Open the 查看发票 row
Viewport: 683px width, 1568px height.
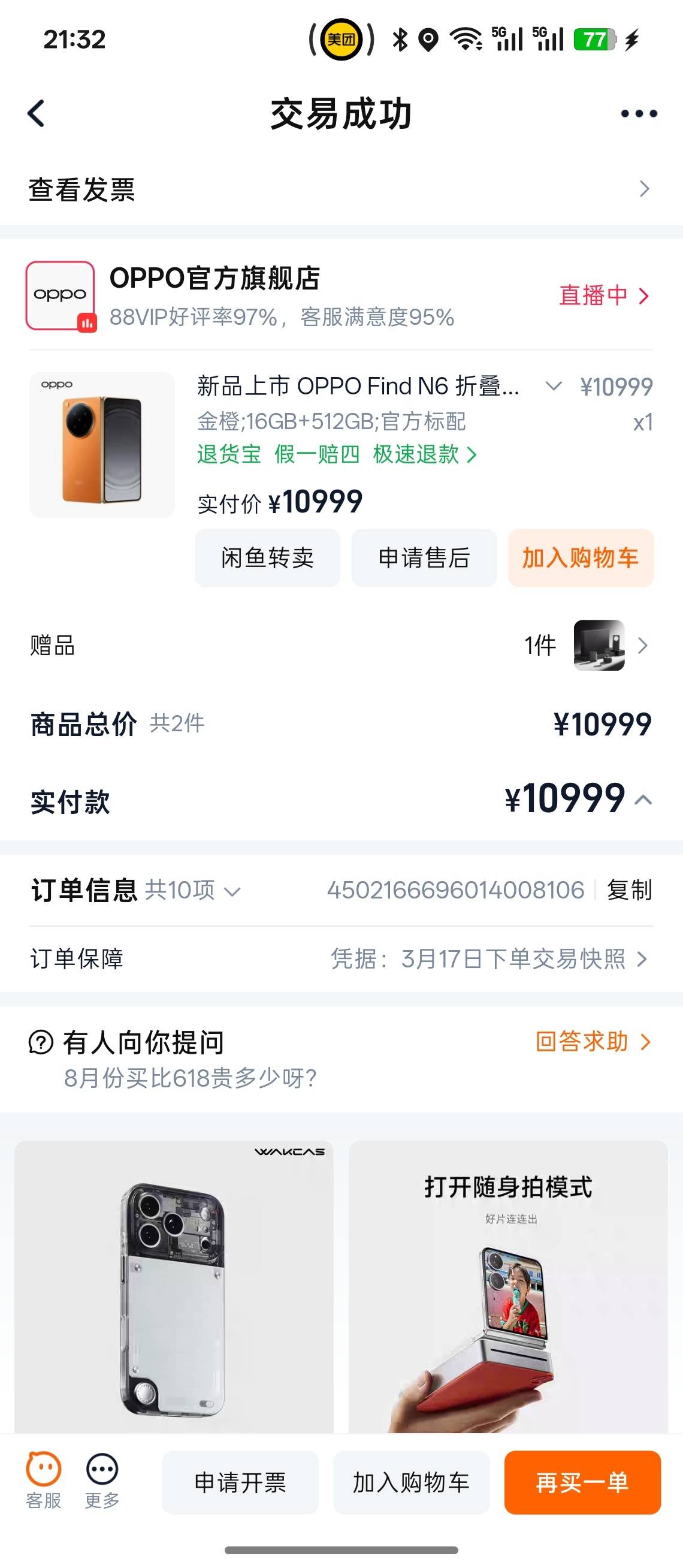click(x=341, y=189)
